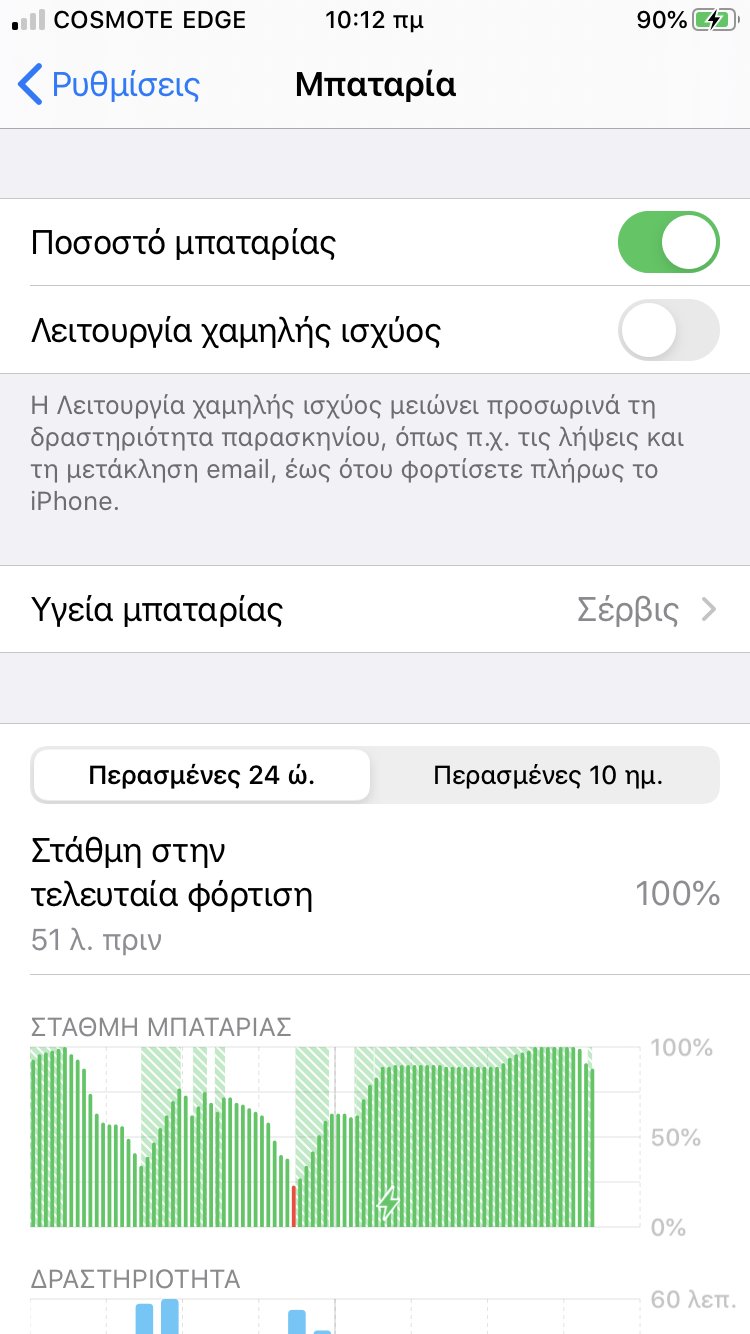Turn off Ποσοστό μπαταρίας switch
750x1334 pixels.
(669, 242)
